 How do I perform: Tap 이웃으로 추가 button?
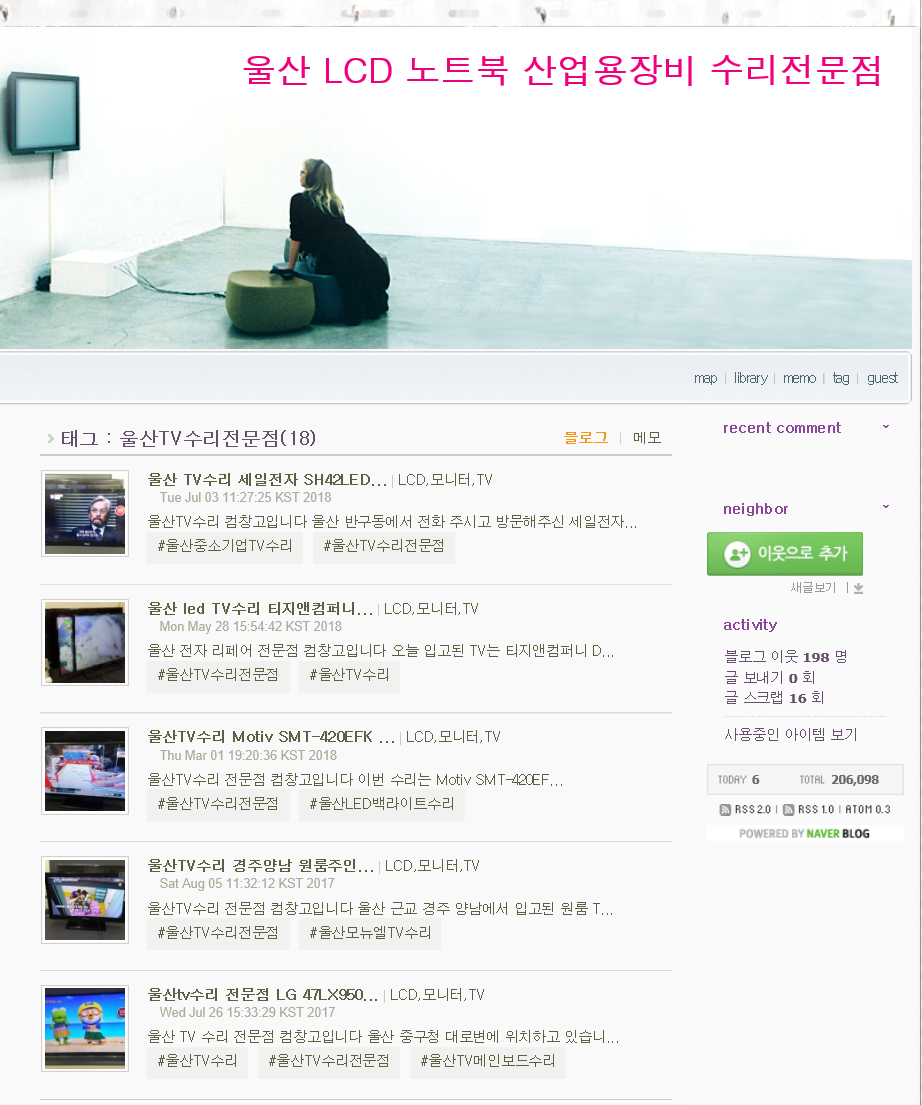pos(785,553)
